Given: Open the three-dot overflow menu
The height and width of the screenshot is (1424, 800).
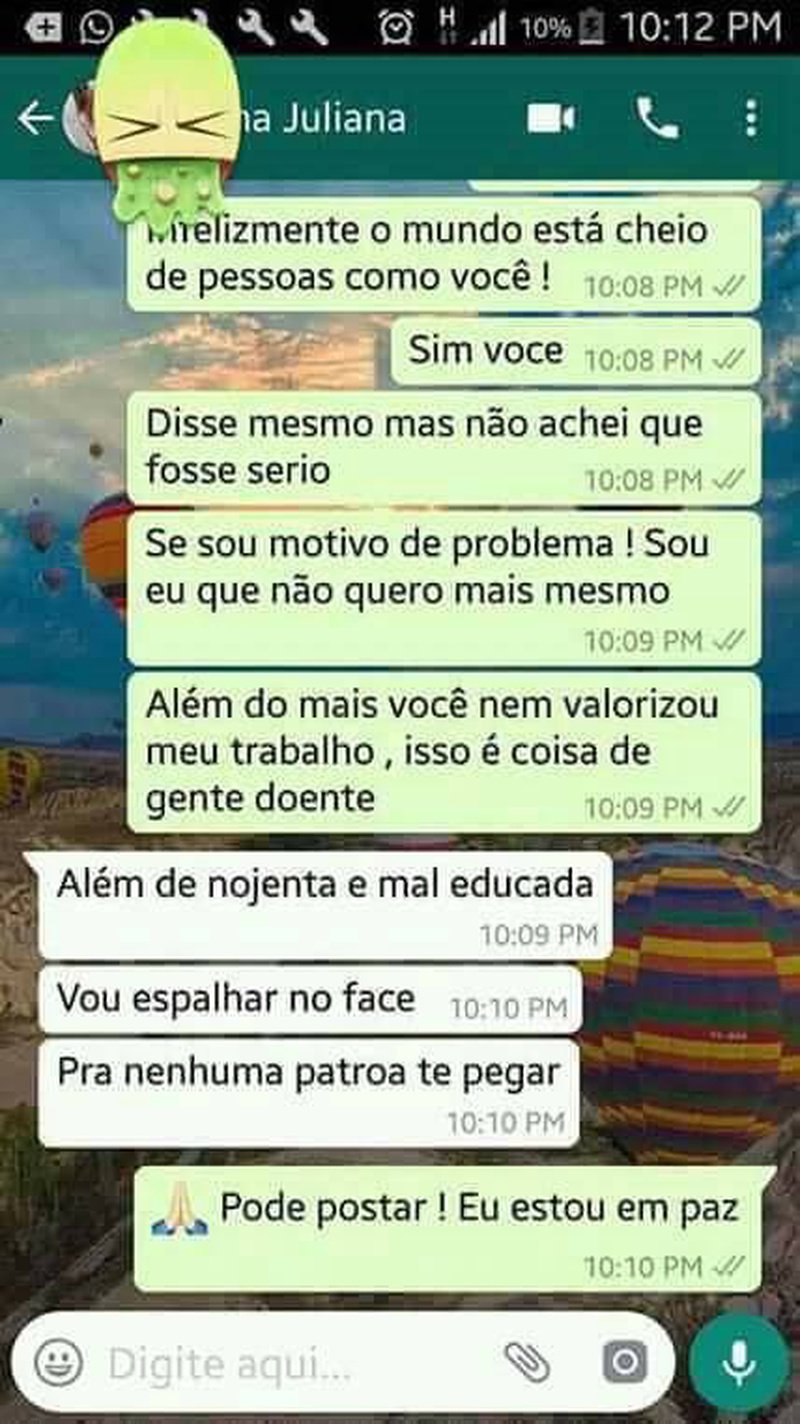Looking at the screenshot, I should coord(751,119).
